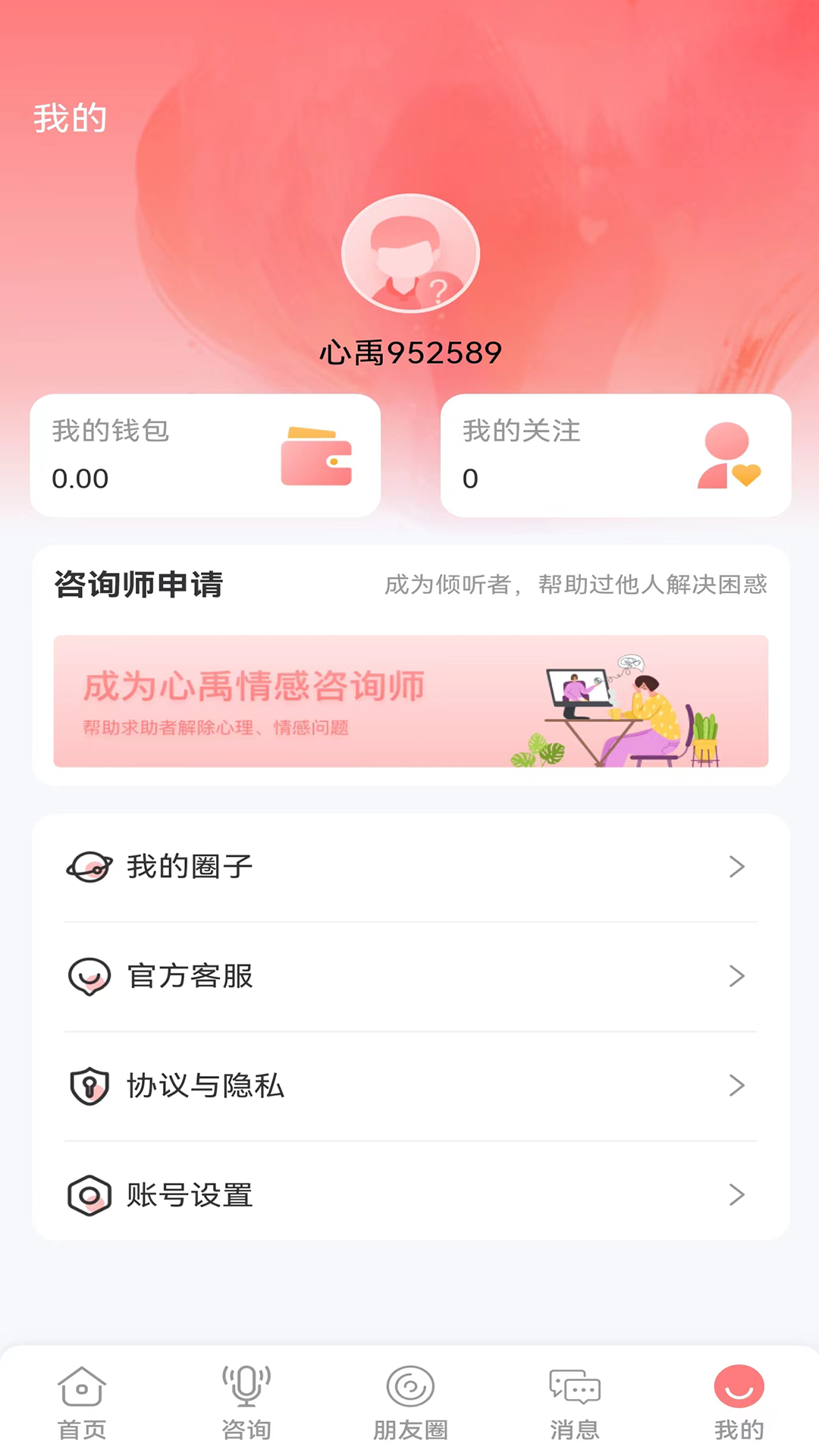
Task: Click the shield icon beside 协议与隐私
Action: point(89,1085)
